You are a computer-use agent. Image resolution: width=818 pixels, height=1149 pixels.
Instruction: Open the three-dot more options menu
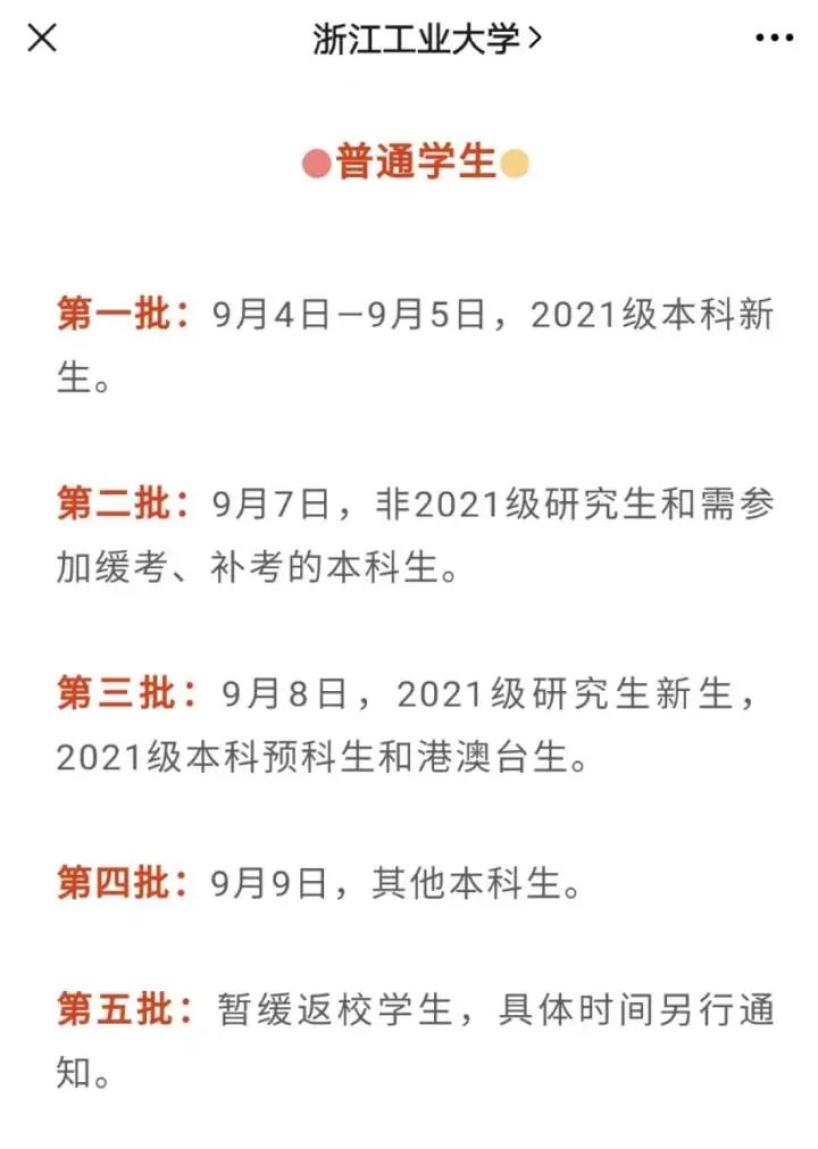(x=773, y=39)
